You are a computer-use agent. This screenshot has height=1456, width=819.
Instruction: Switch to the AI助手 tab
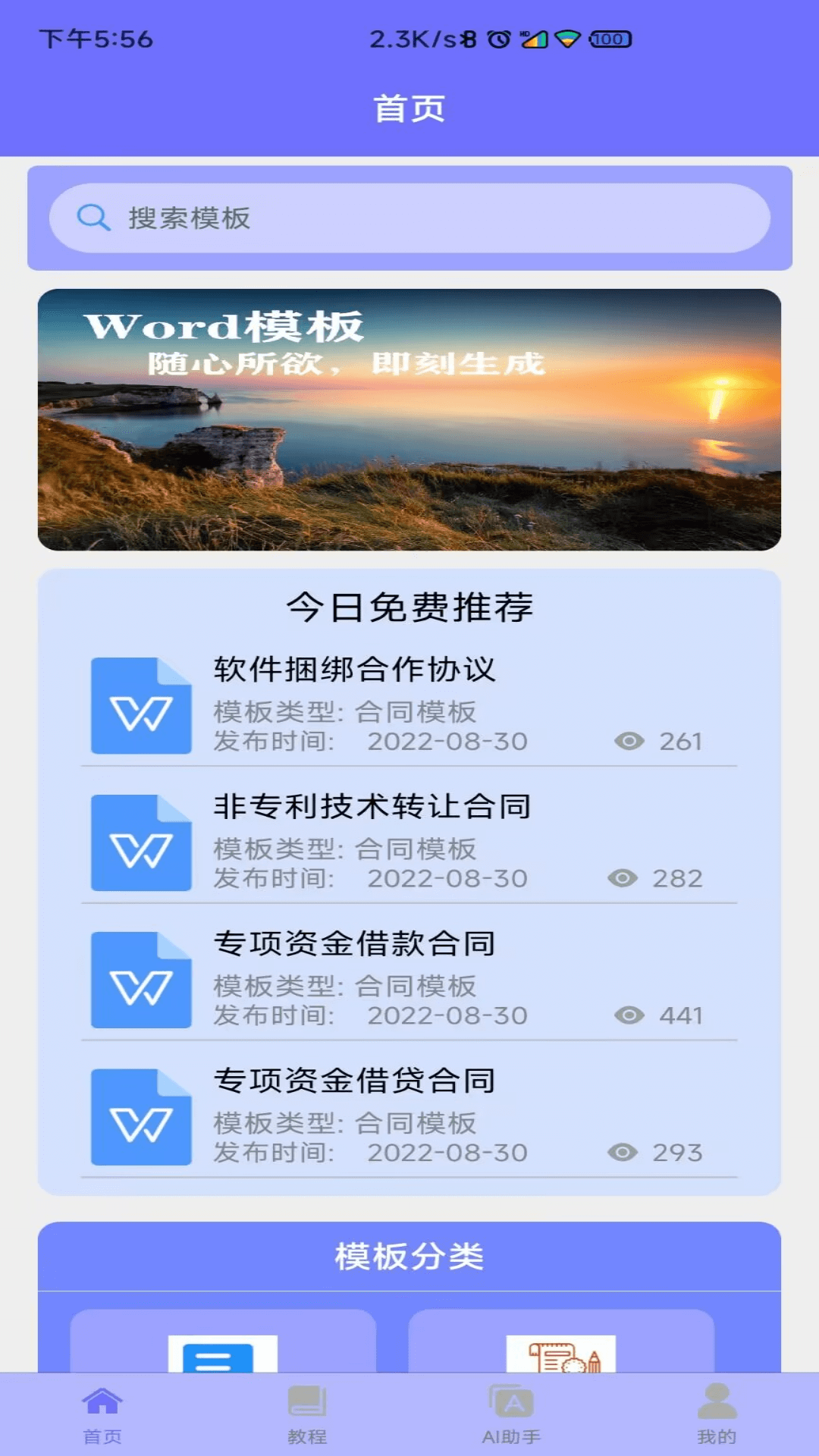point(512,1414)
